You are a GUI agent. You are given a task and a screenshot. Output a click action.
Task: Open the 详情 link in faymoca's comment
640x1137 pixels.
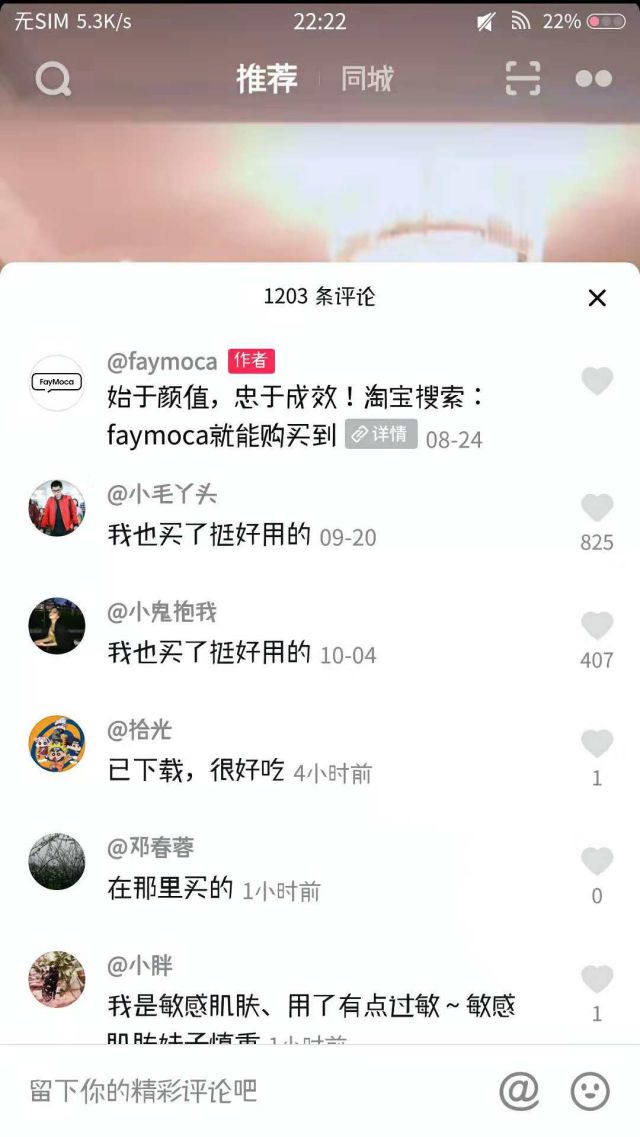[x=381, y=434]
